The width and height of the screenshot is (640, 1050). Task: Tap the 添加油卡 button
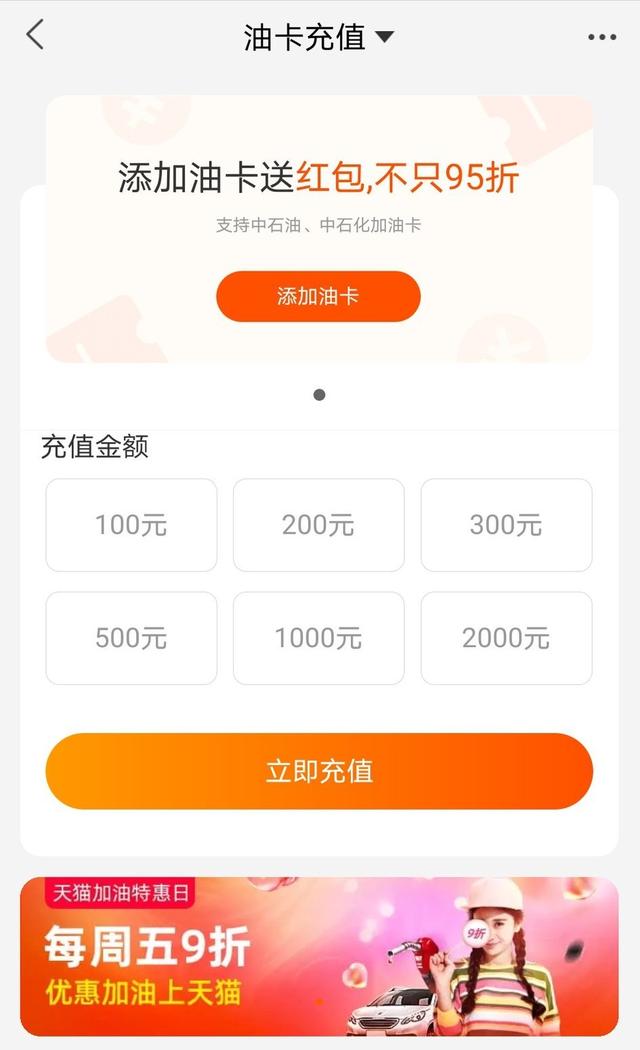[318, 296]
